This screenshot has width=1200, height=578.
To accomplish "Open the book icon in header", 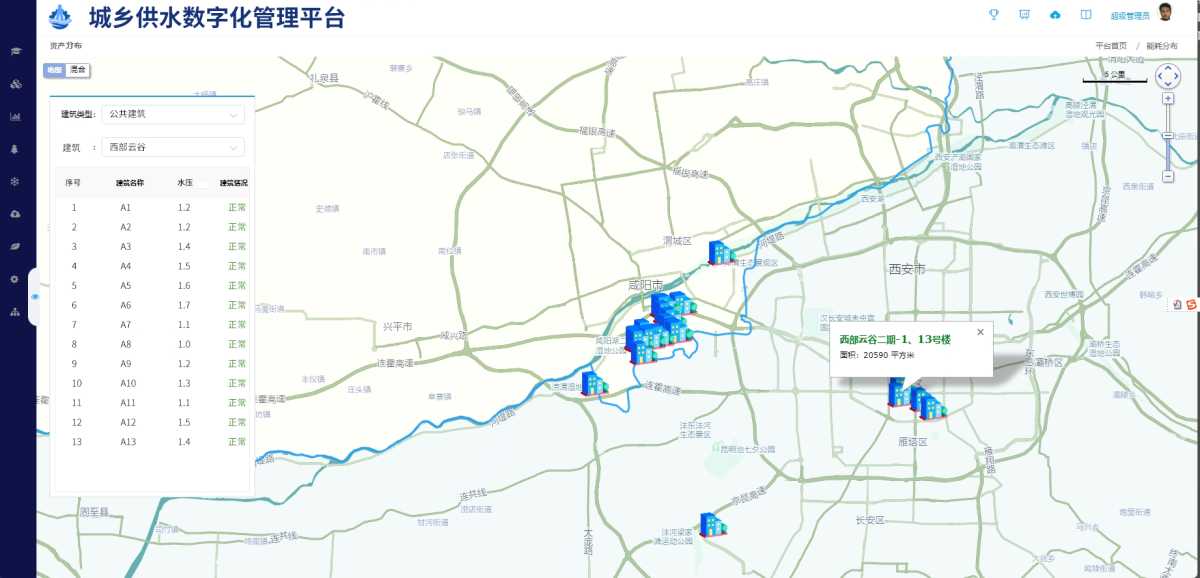I will pos(1086,14).
